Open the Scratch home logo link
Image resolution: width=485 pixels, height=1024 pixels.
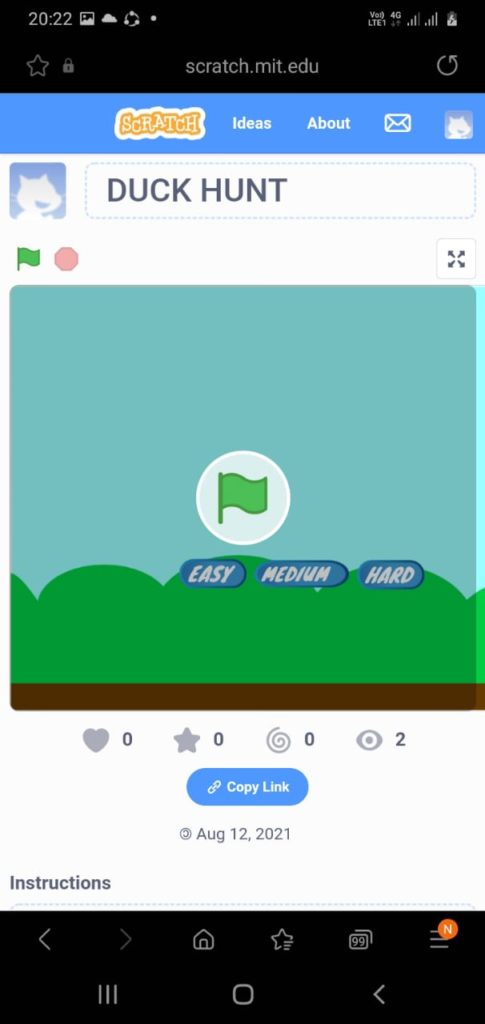click(x=160, y=123)
